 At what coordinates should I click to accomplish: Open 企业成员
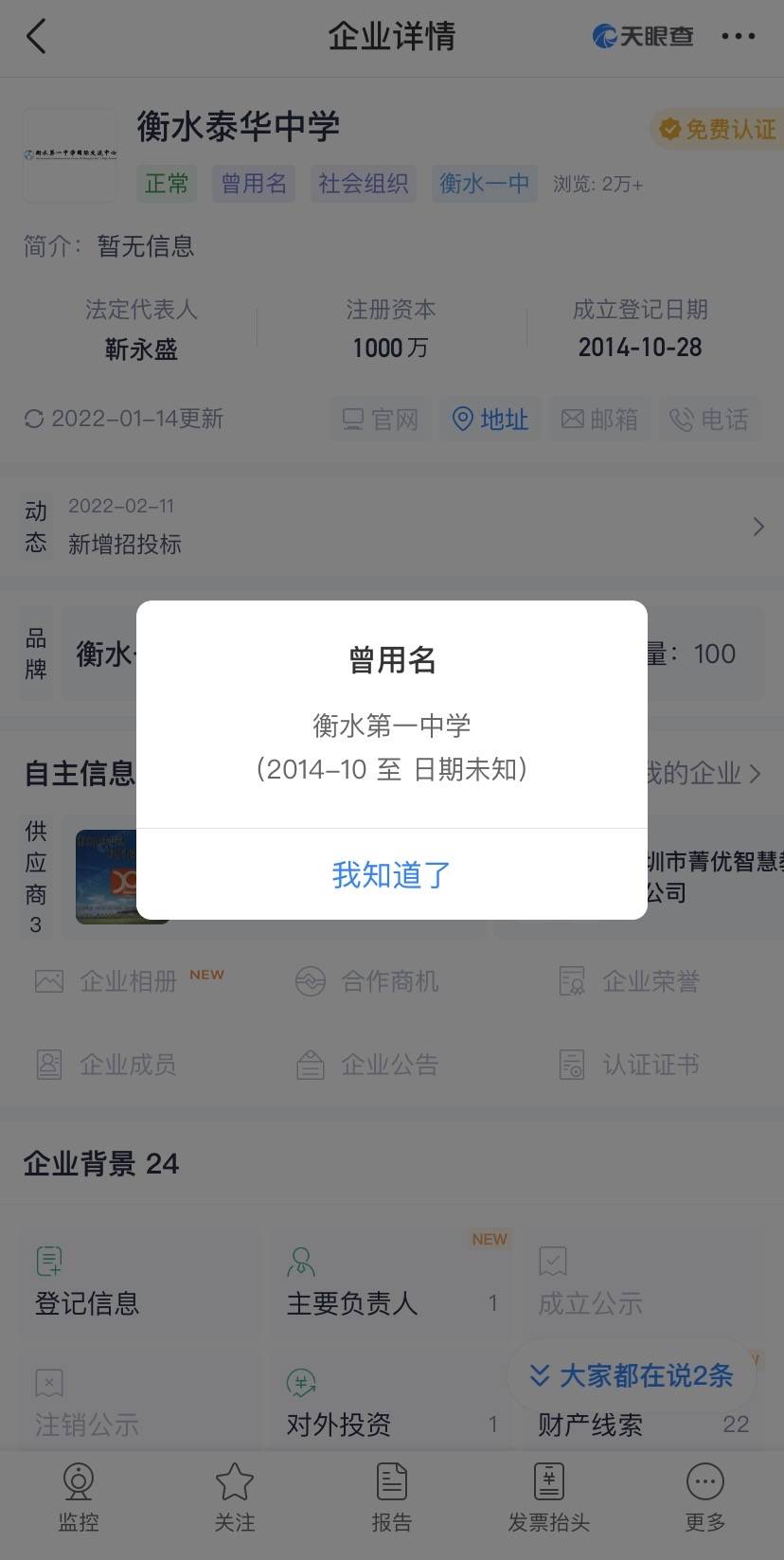106,1065
